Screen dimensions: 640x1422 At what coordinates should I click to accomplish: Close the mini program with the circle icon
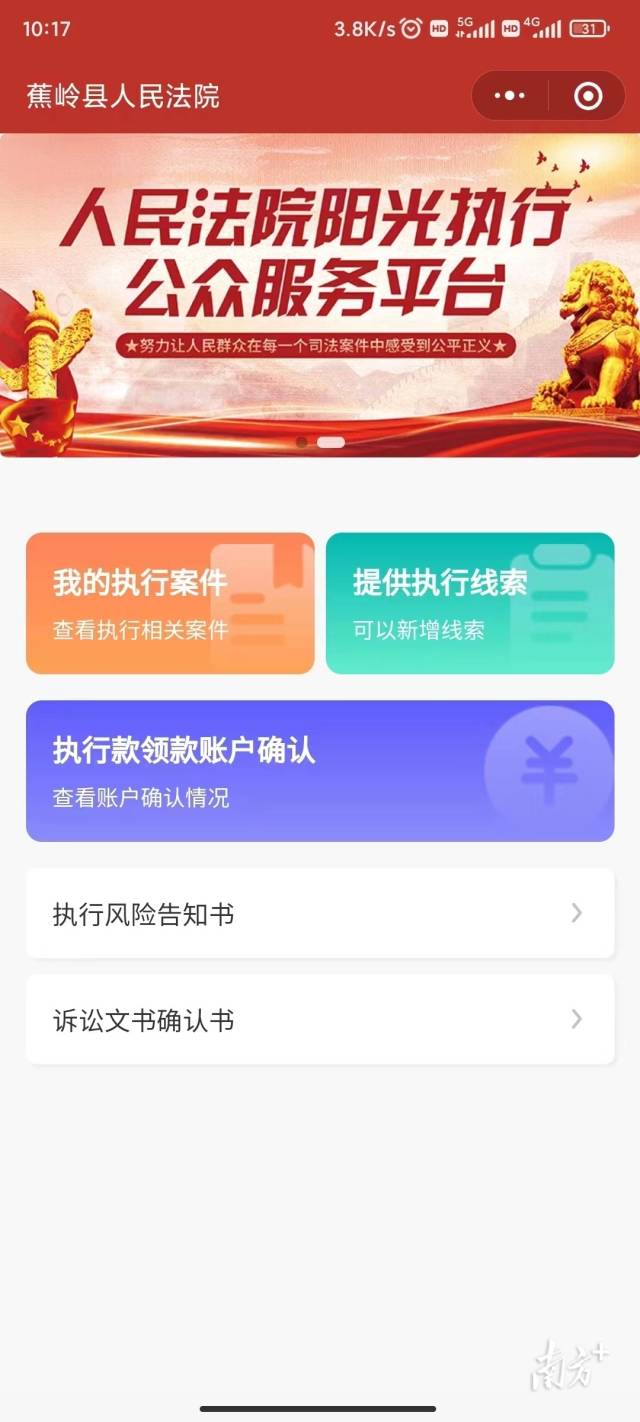[588, 96]
